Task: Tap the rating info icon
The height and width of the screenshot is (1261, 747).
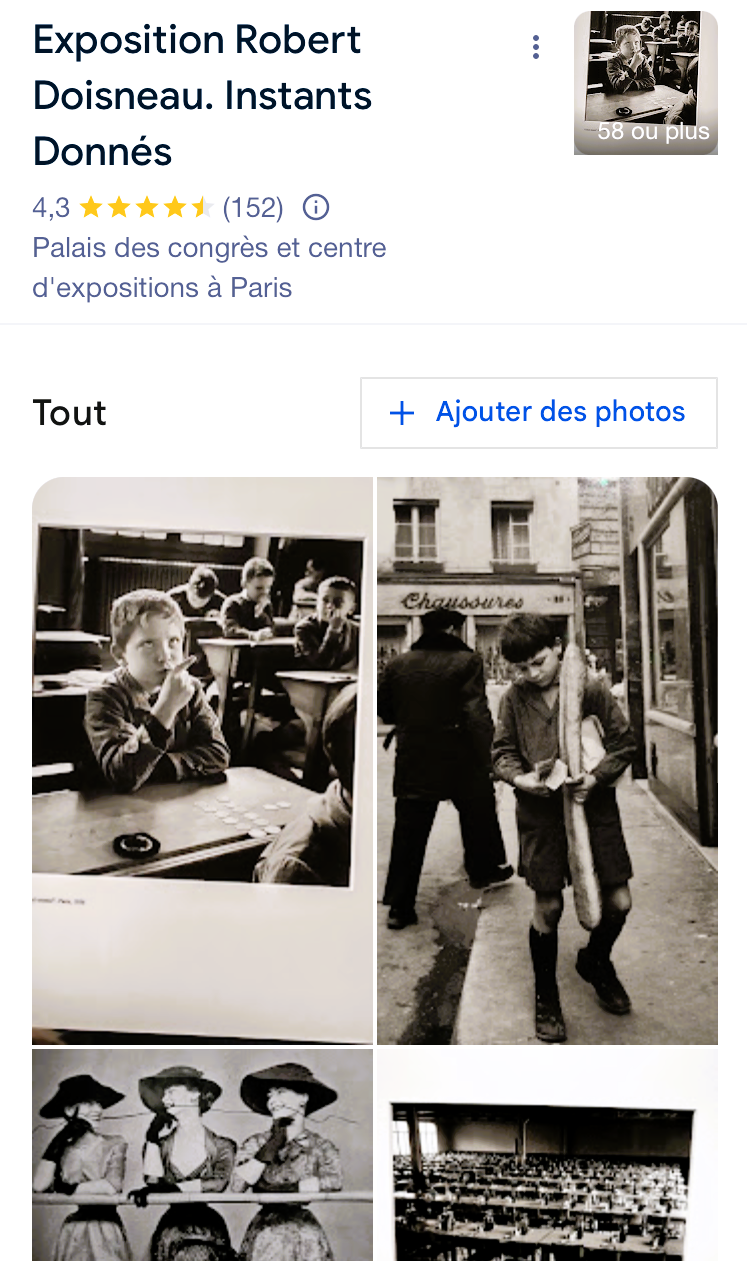Action: coord(316,208)
